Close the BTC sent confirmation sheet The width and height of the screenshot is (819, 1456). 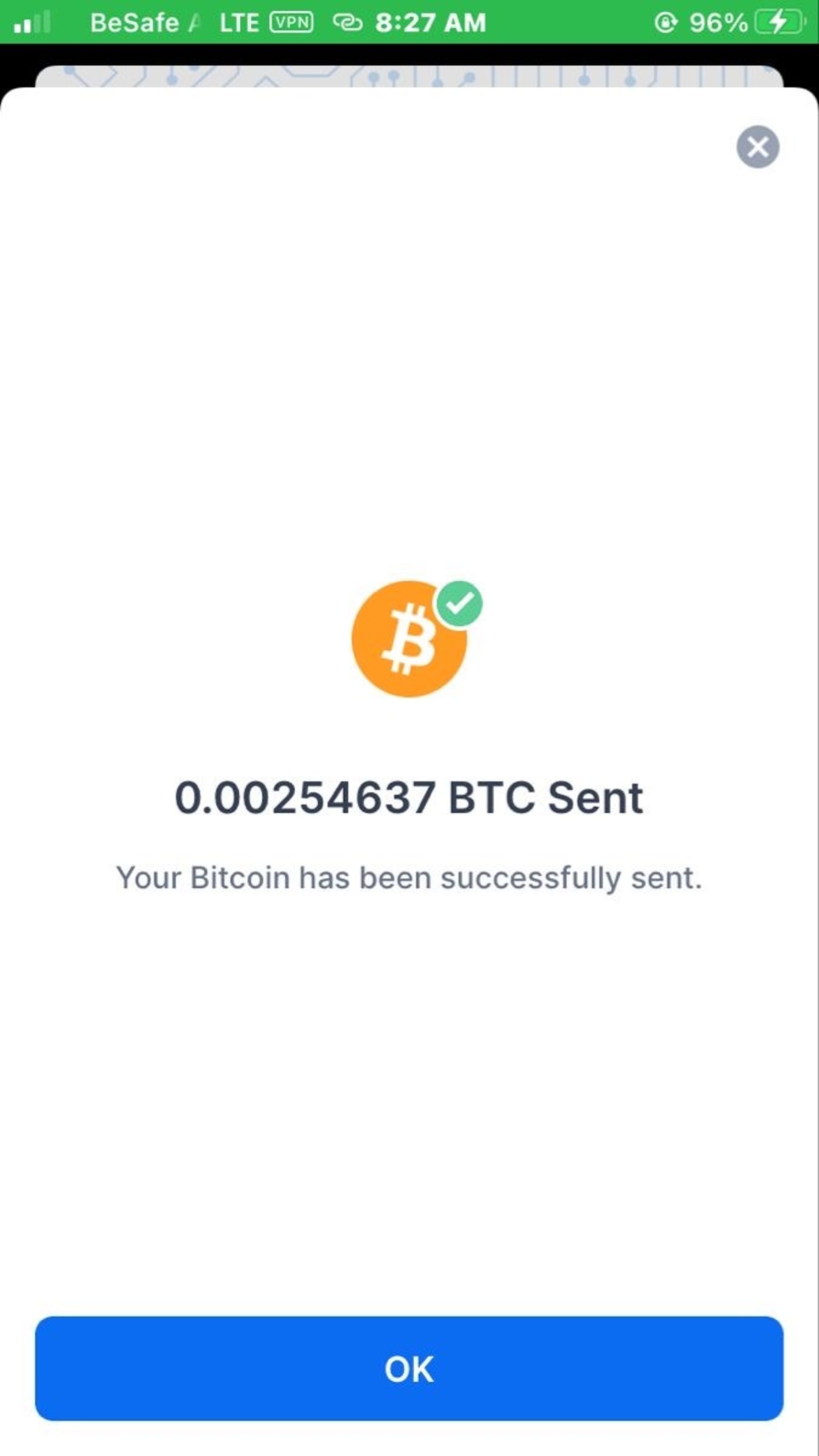758,147
